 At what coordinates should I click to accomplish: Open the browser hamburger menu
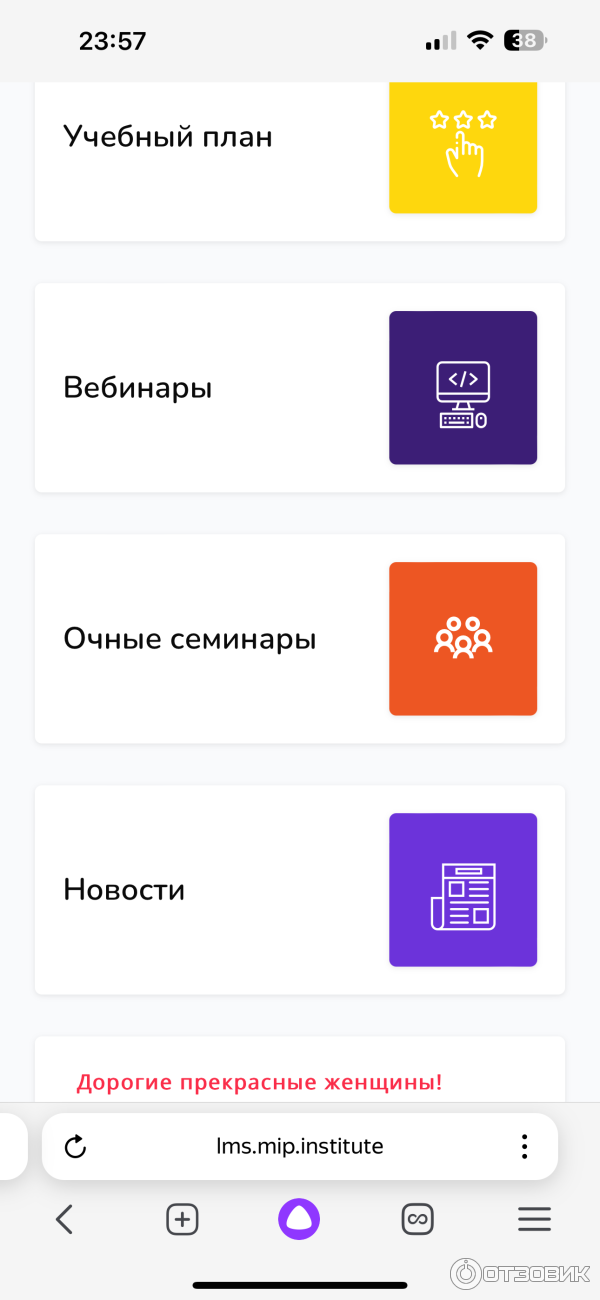tap(534, 1219)
